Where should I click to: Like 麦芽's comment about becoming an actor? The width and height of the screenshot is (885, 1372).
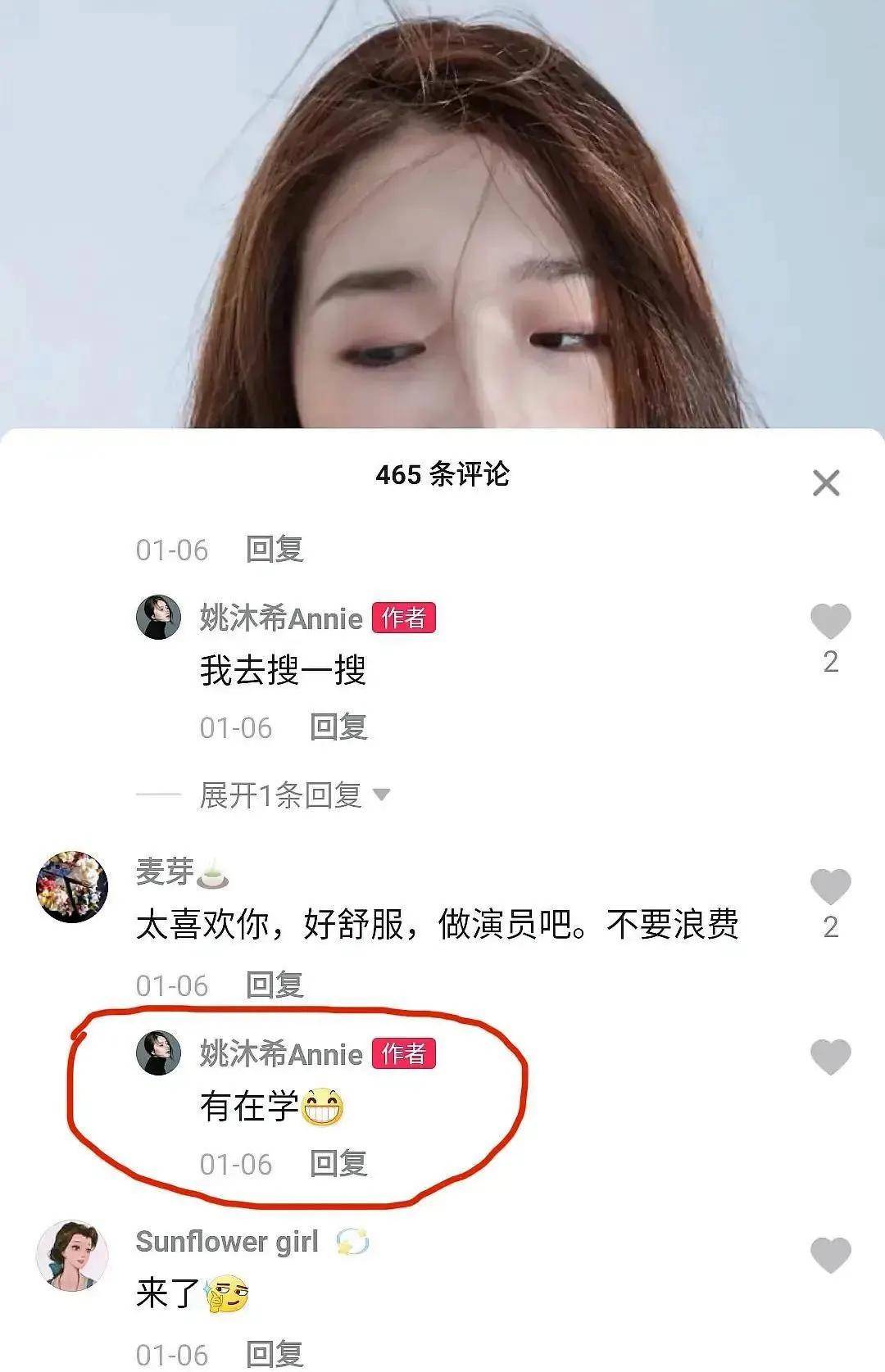(x=830, y=887)
